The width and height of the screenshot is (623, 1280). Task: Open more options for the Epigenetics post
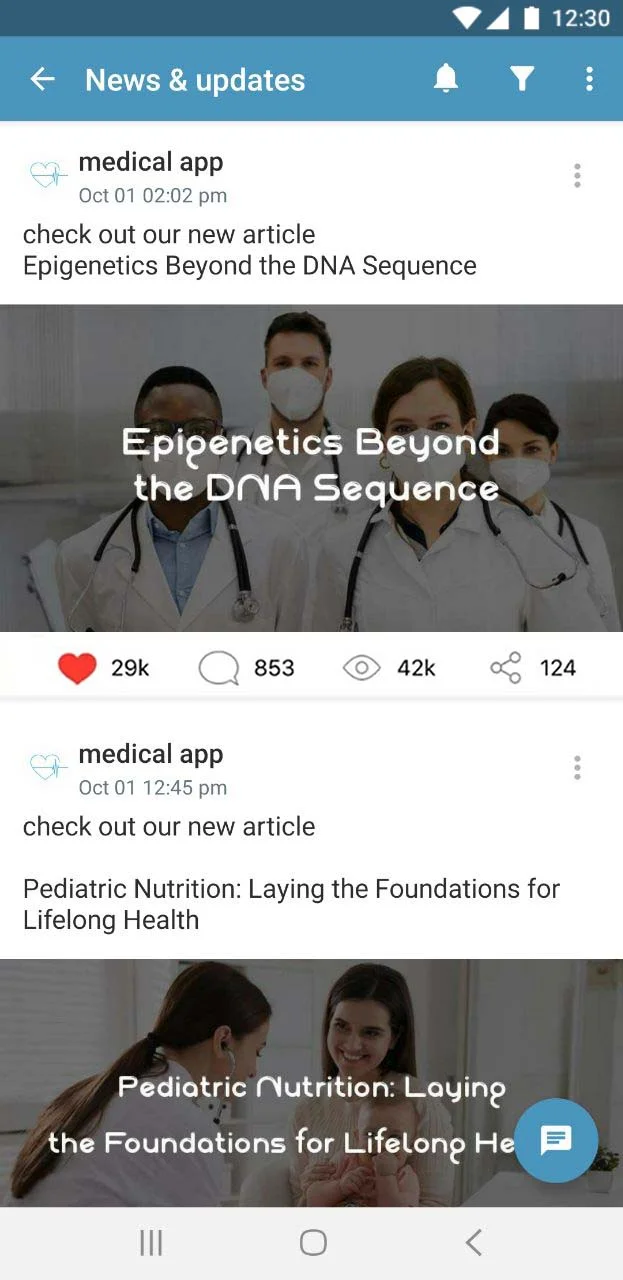tap(577, 176)
